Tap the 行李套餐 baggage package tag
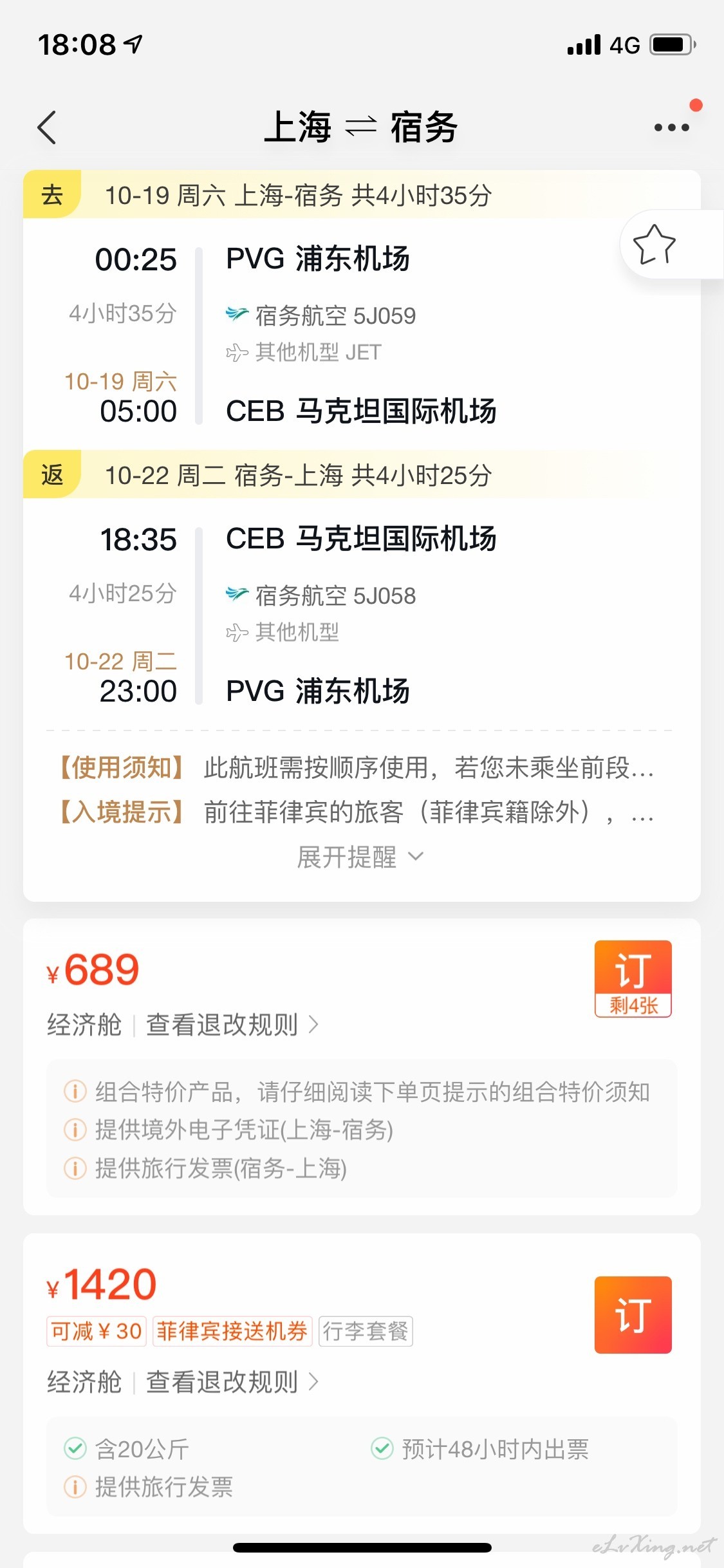 (x=366, y=1330)
